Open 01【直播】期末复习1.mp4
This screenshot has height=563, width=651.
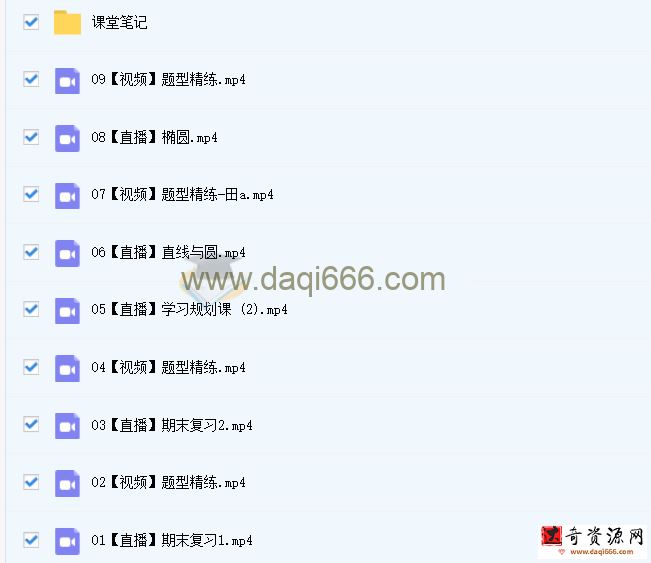click(171, 541)
